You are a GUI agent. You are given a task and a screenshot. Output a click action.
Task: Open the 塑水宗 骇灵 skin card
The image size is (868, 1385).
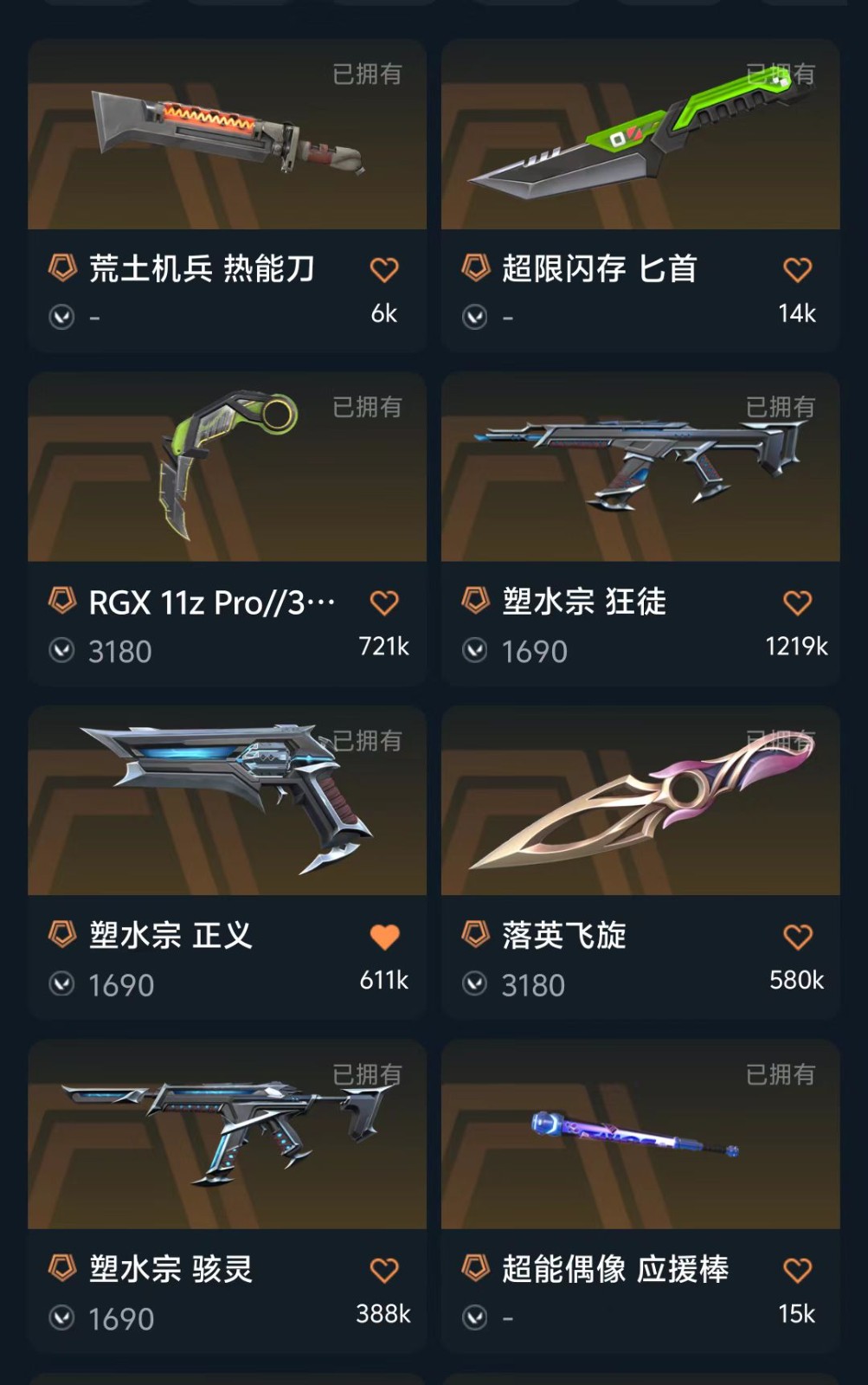(x=227, y=1136)
